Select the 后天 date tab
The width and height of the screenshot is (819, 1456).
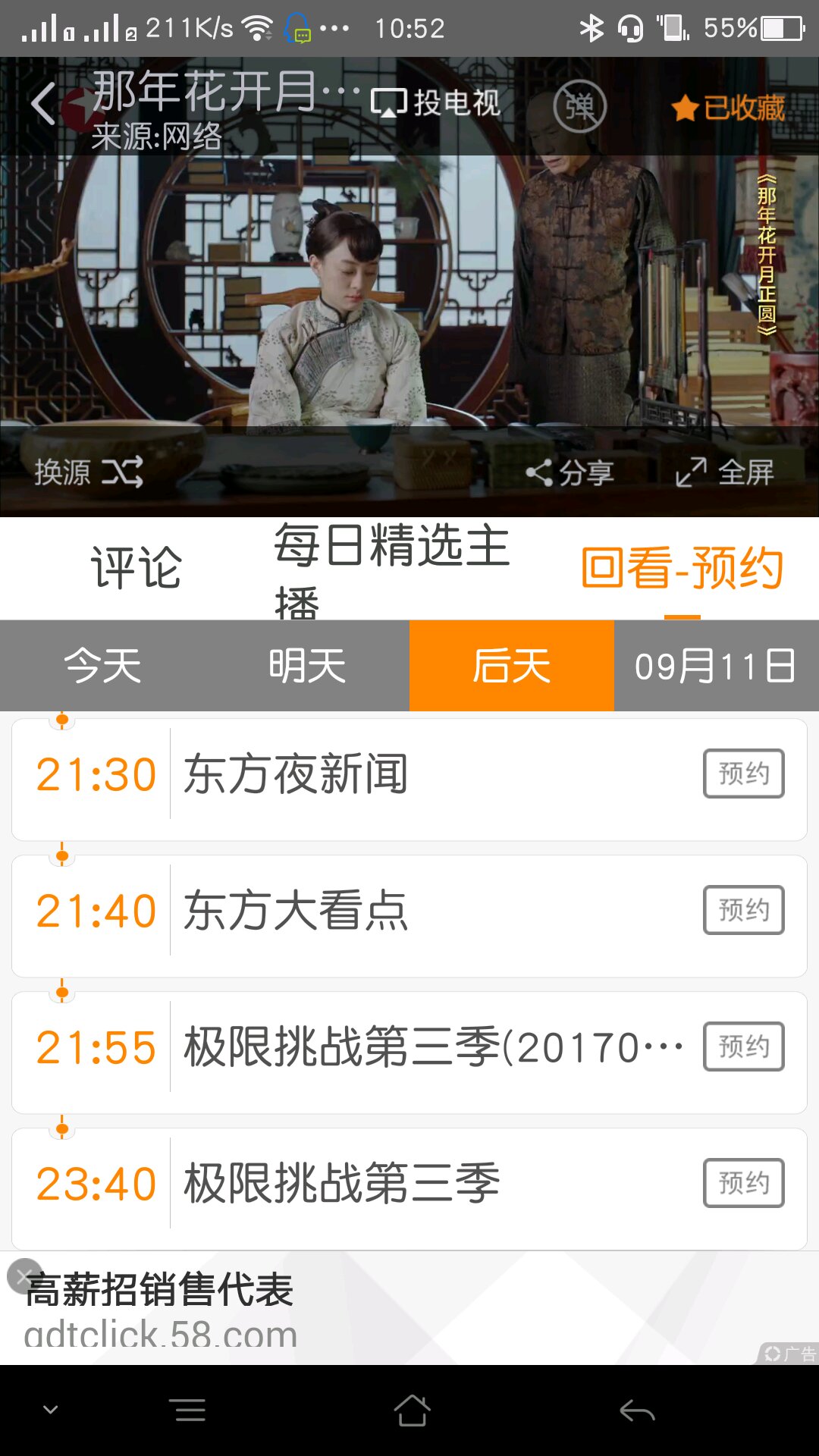click(x=512, y=666)
